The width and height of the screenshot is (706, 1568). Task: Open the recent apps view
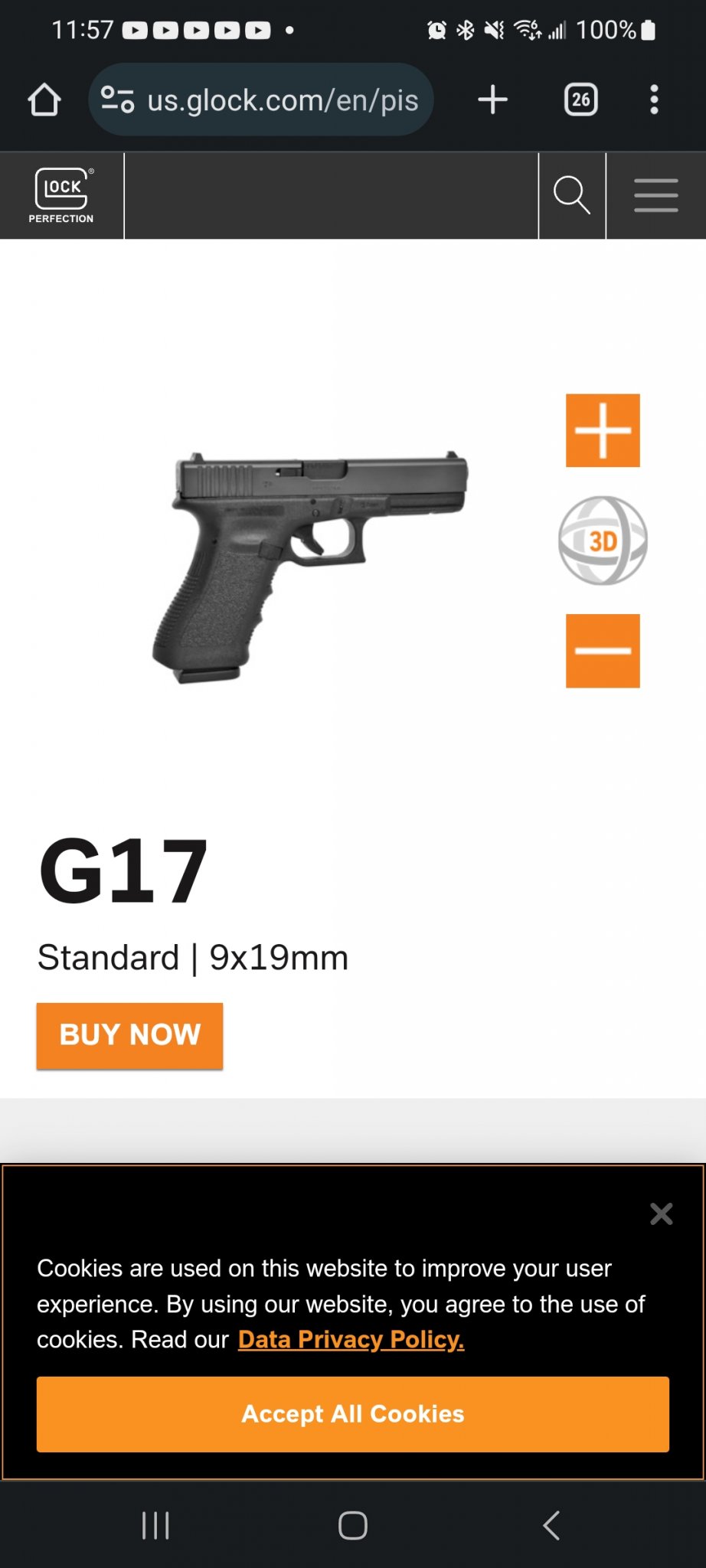point(155,1525)
